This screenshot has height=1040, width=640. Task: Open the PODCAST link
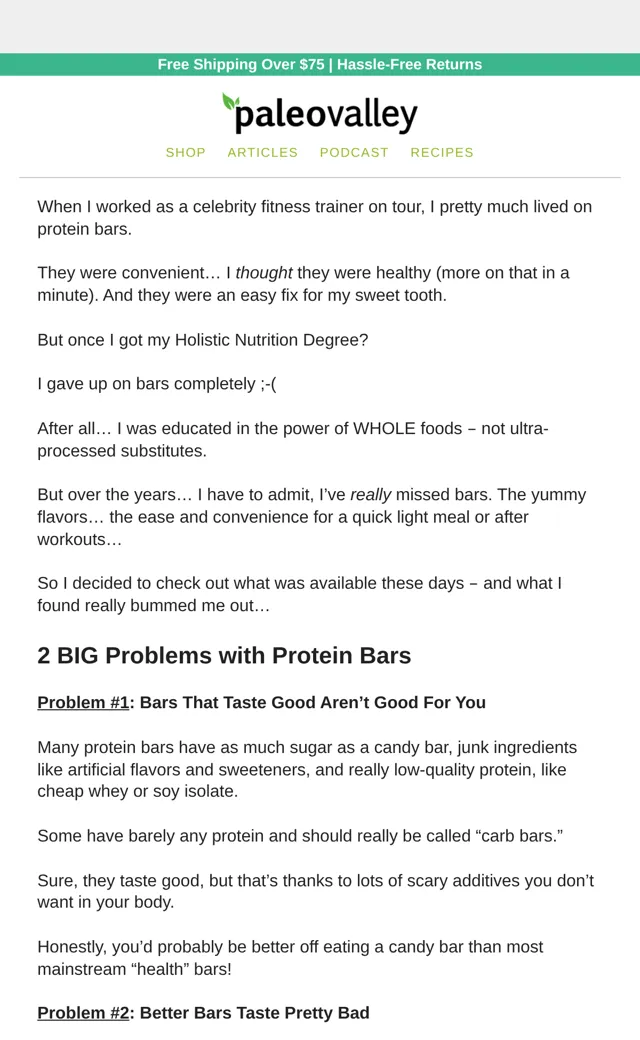coord(354,153)
